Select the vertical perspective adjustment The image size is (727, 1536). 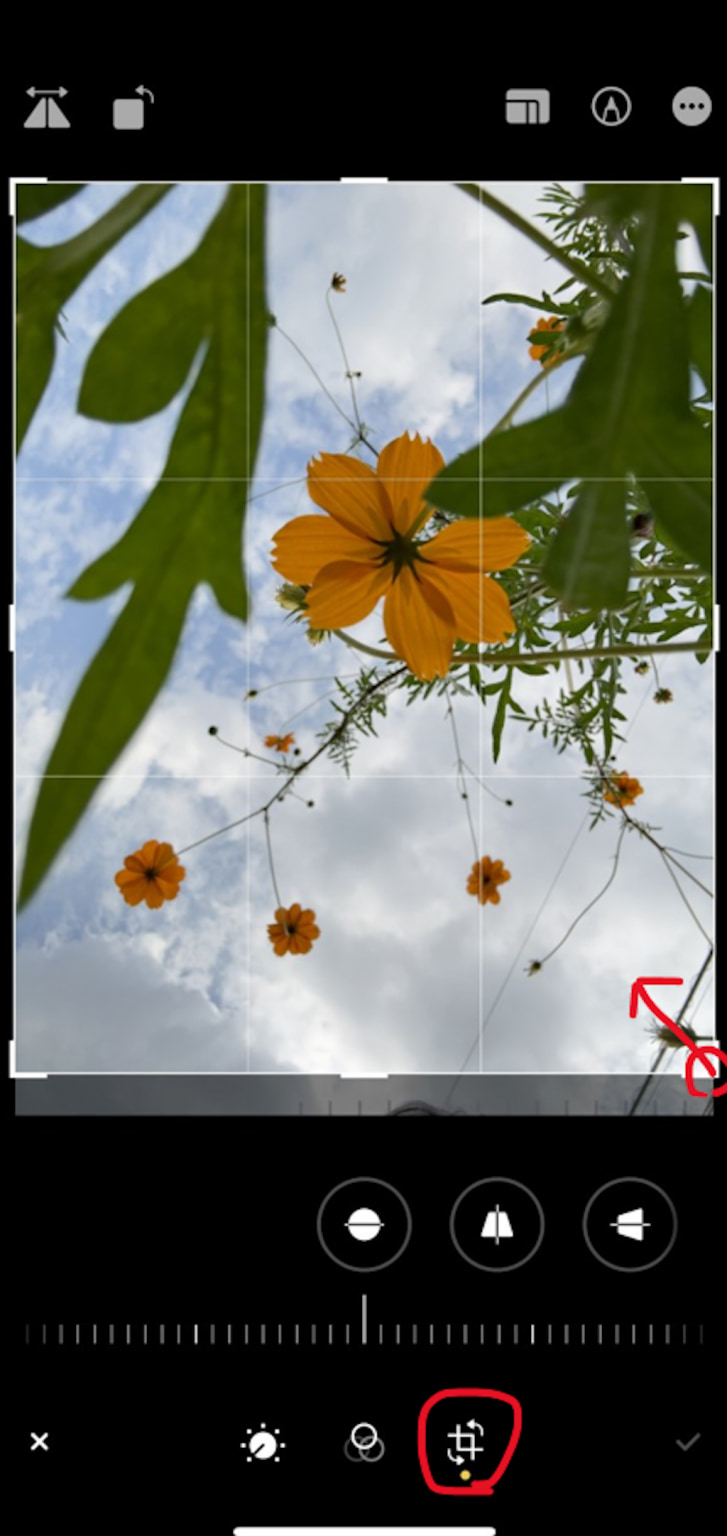[497, 1224]
